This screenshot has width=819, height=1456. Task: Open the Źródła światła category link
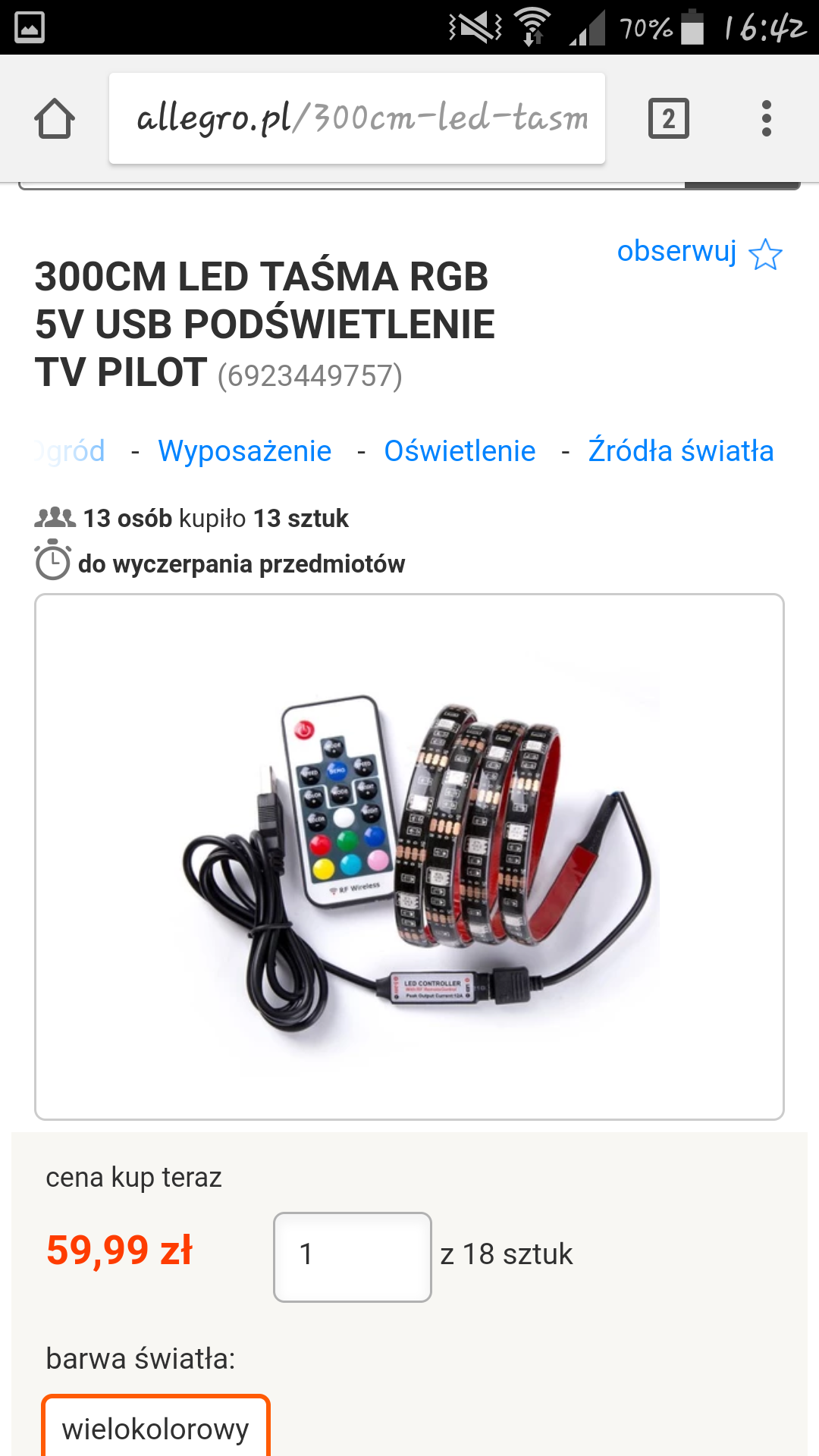[681, 451]
